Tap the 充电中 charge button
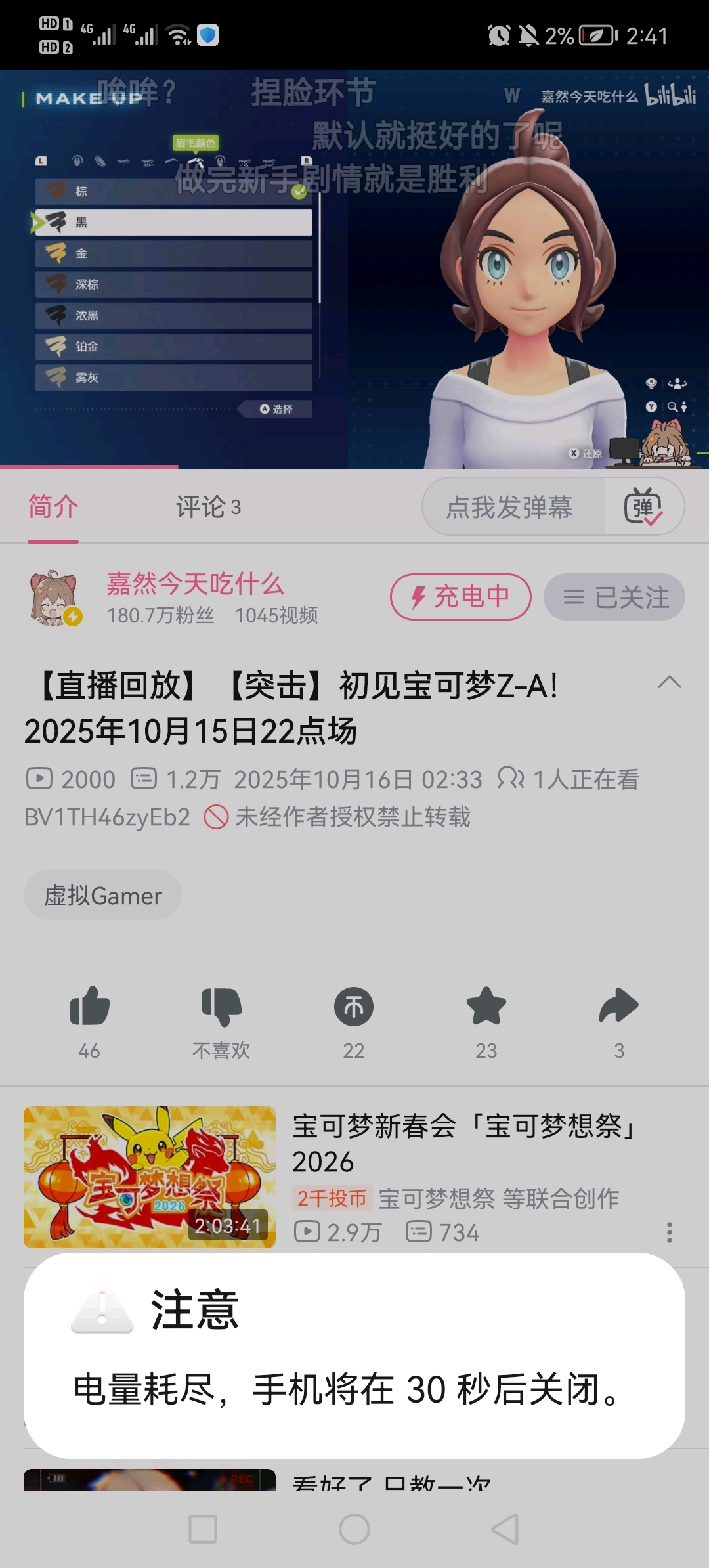The width and height of the screenshot is (709, 1568). (x=460, y=596)
